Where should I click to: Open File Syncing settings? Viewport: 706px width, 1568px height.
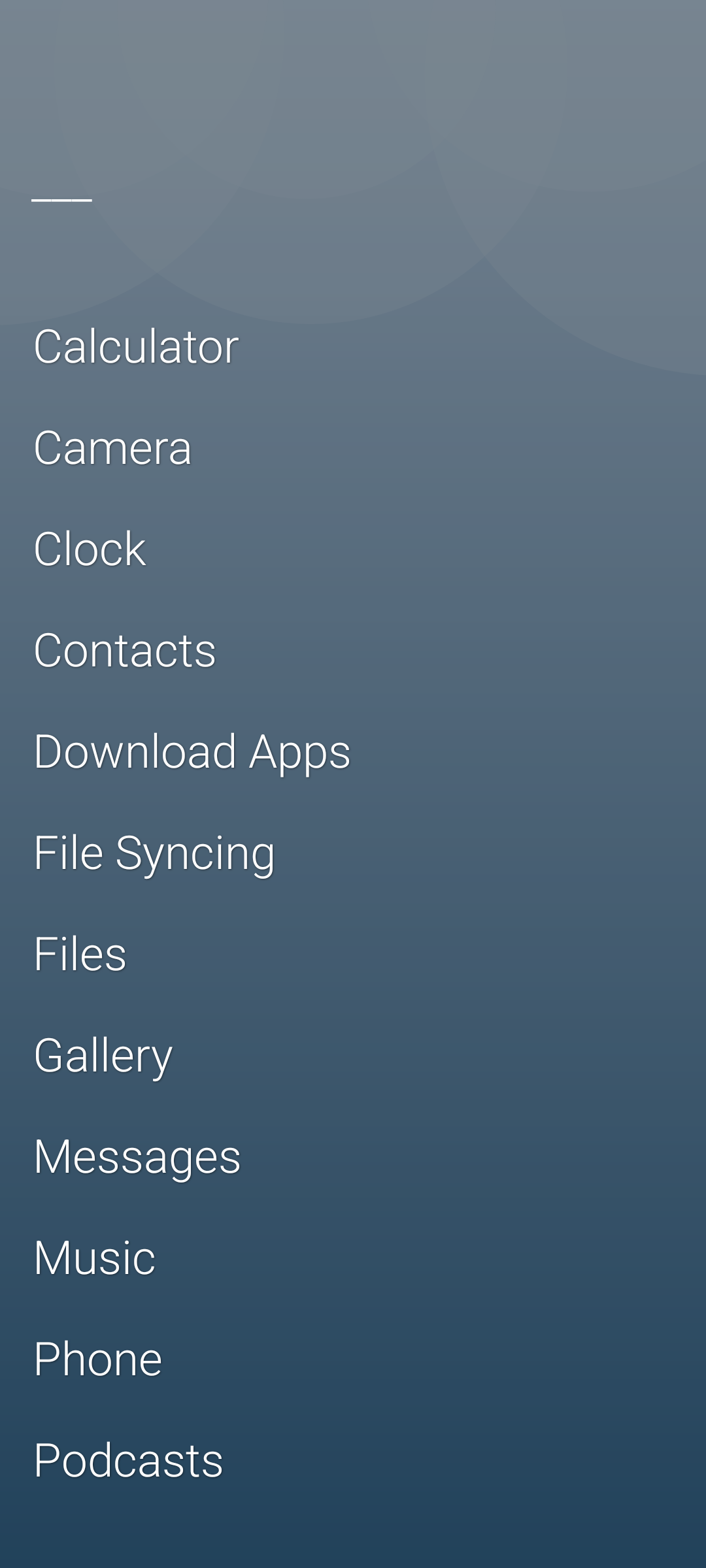coord(154,851)
